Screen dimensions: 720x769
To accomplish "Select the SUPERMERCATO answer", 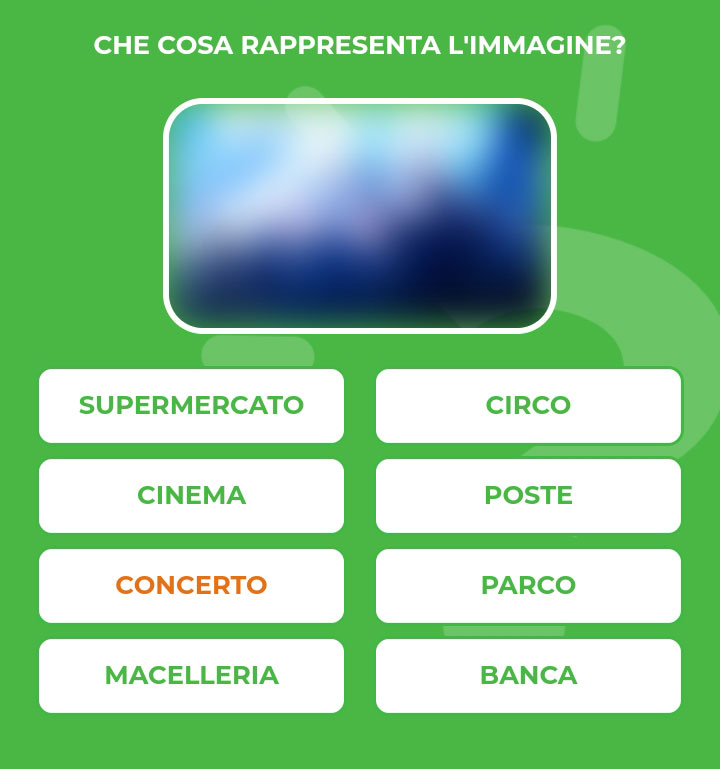I will coord(191,406).
